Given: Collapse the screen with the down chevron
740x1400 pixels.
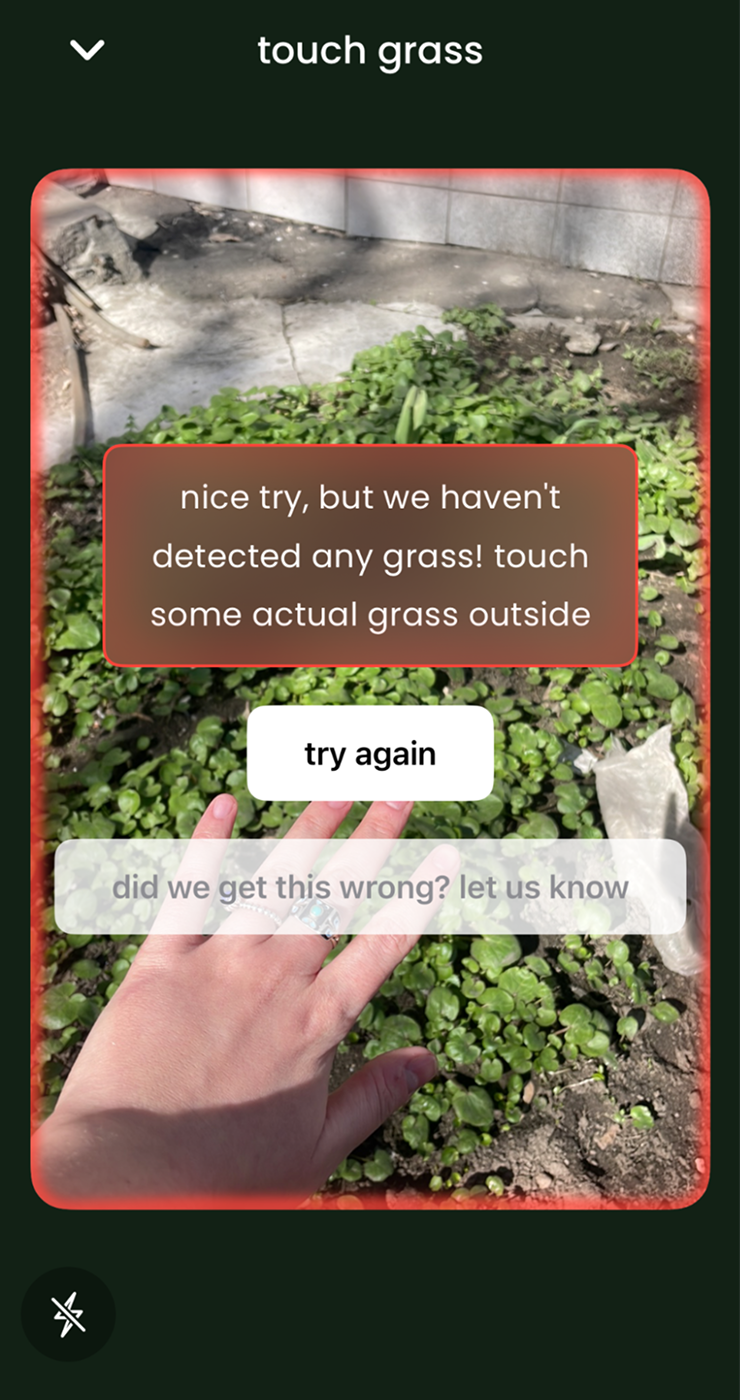Looking at the screenshot, I should point(87,50).
